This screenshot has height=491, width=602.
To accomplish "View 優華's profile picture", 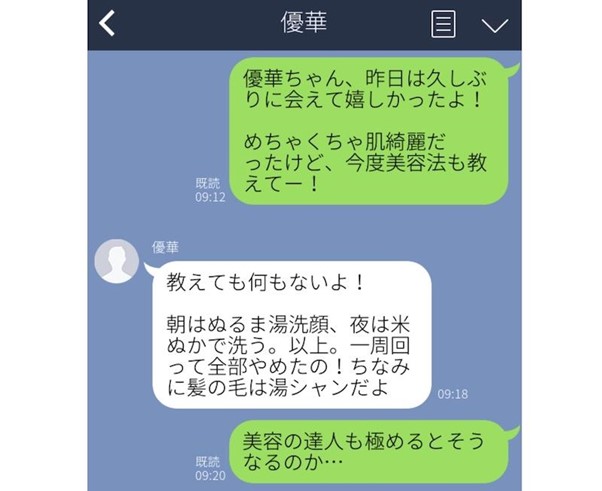I will [x=116, y=263].
